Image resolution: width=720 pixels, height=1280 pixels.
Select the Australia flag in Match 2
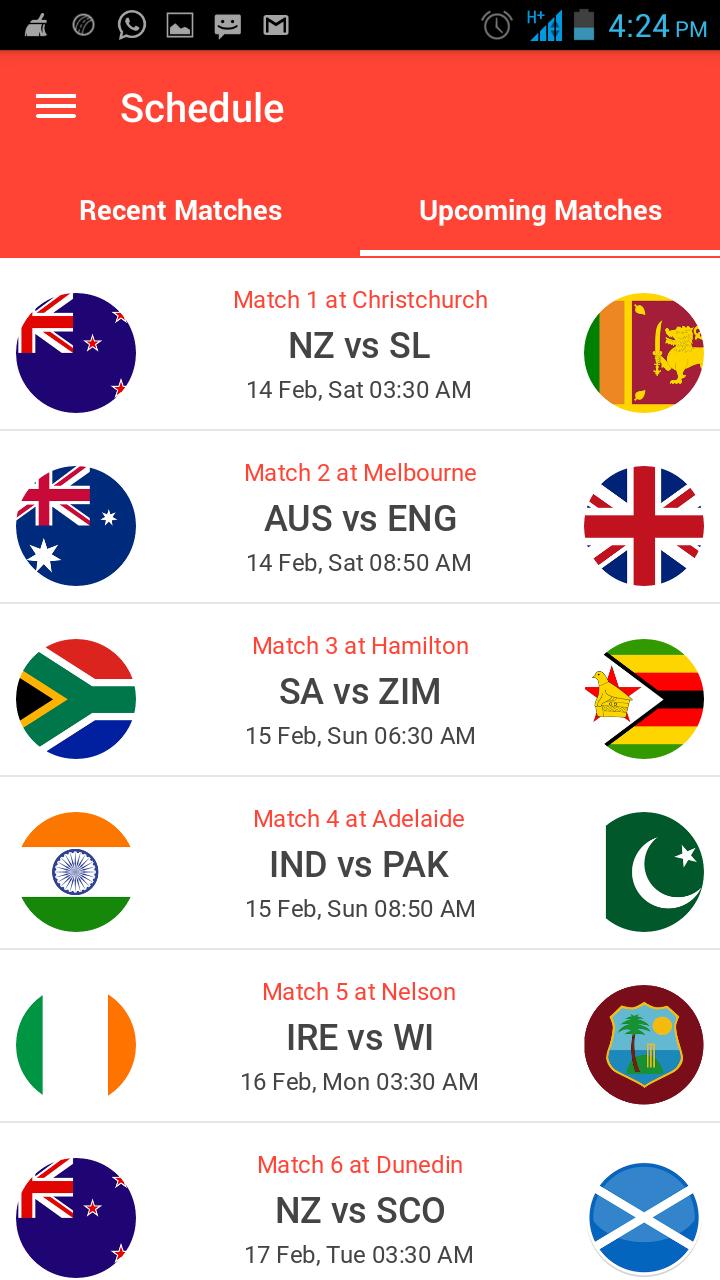click(x=75, y=525)
